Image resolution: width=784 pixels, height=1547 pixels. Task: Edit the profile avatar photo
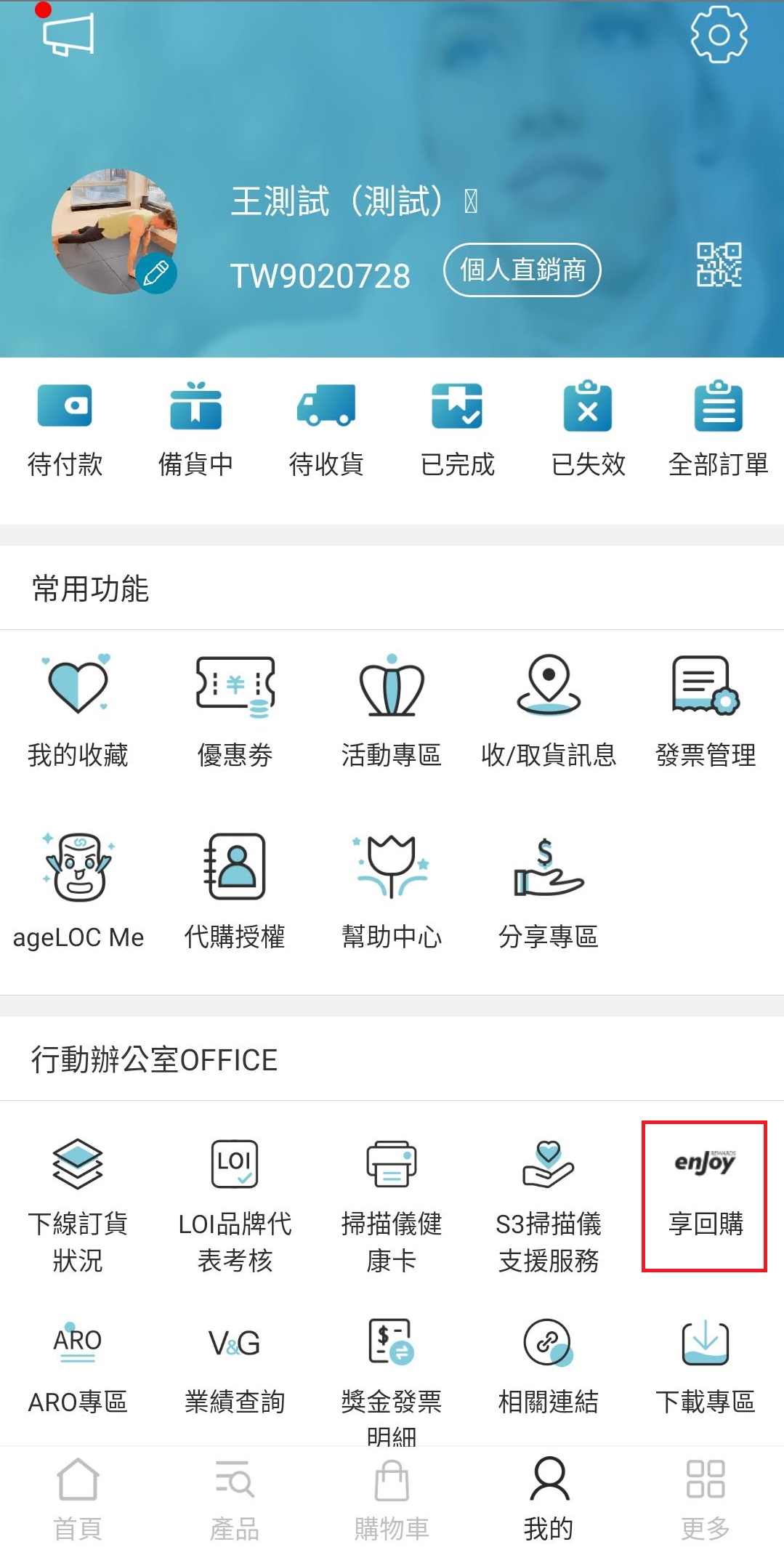155,273
